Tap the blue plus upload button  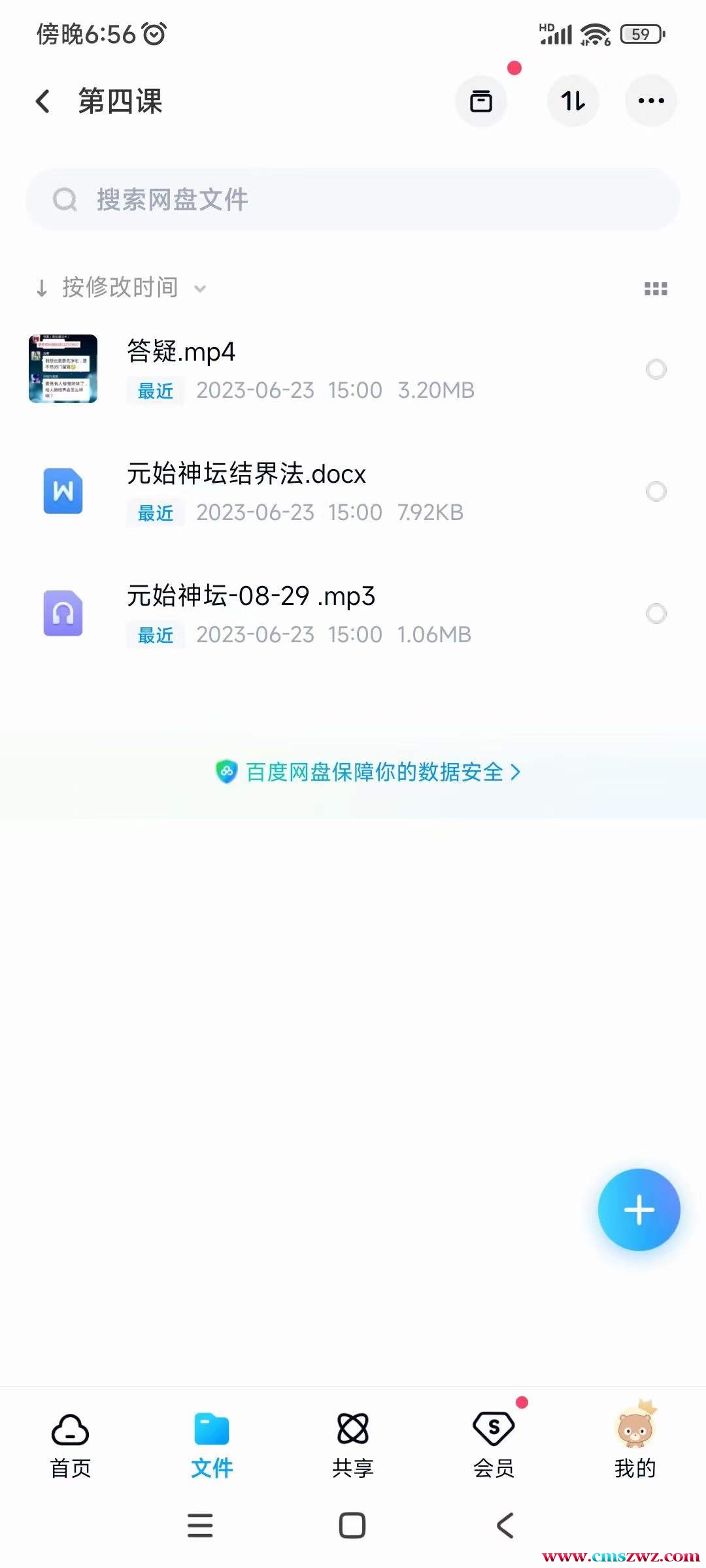pyautogui.click(x=639, y=1210)
